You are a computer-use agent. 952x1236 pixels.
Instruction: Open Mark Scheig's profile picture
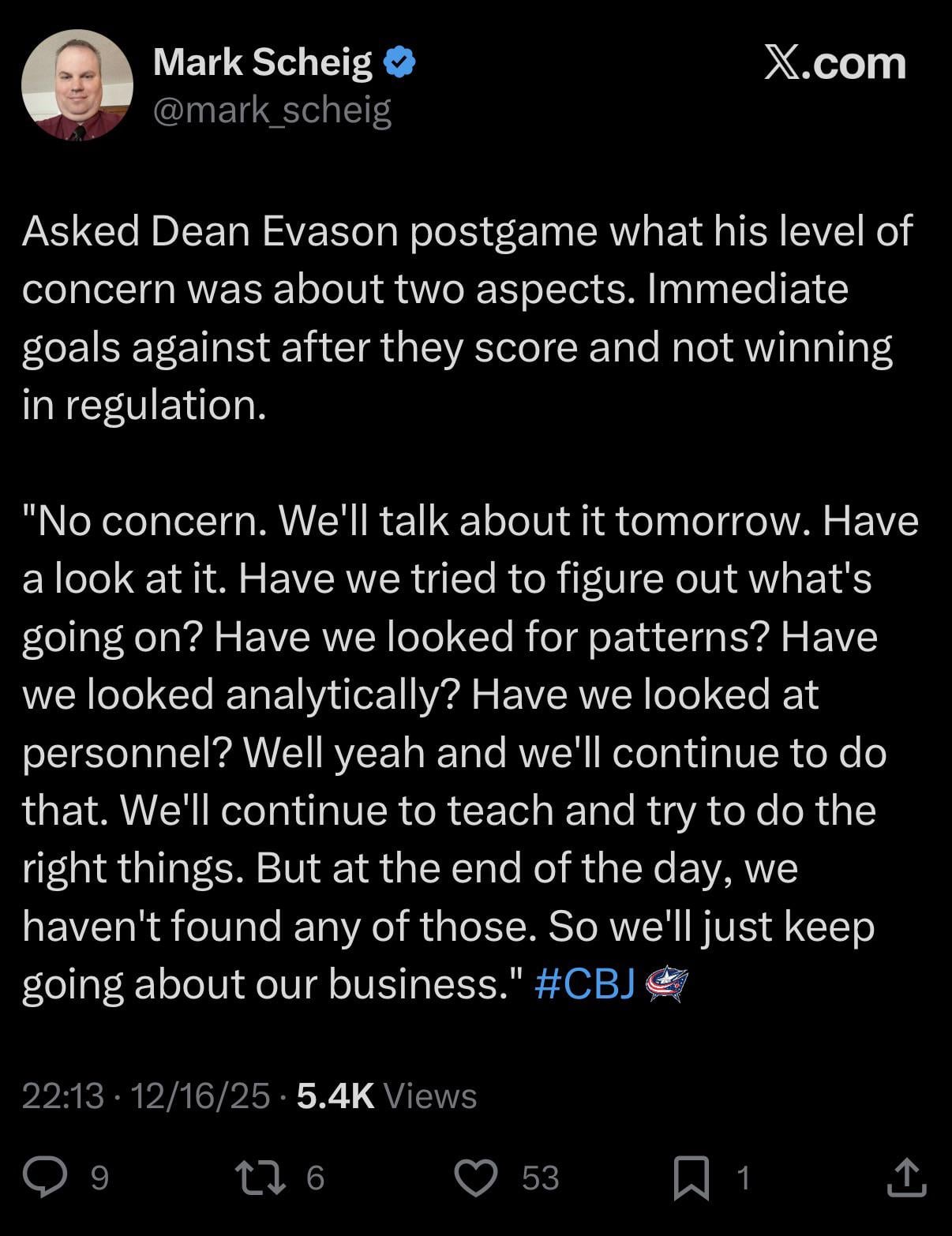[x=77, y=84]
